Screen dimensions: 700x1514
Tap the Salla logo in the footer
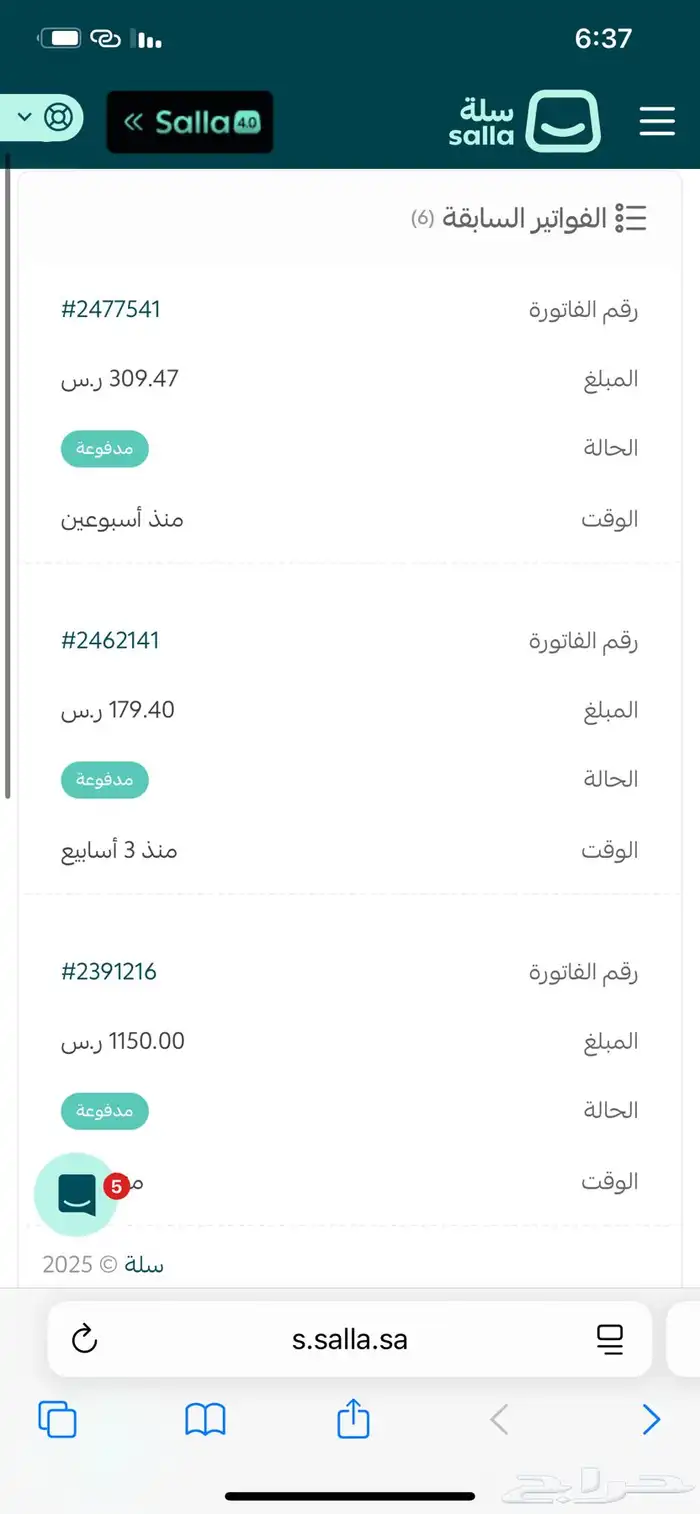(144, 1265)
